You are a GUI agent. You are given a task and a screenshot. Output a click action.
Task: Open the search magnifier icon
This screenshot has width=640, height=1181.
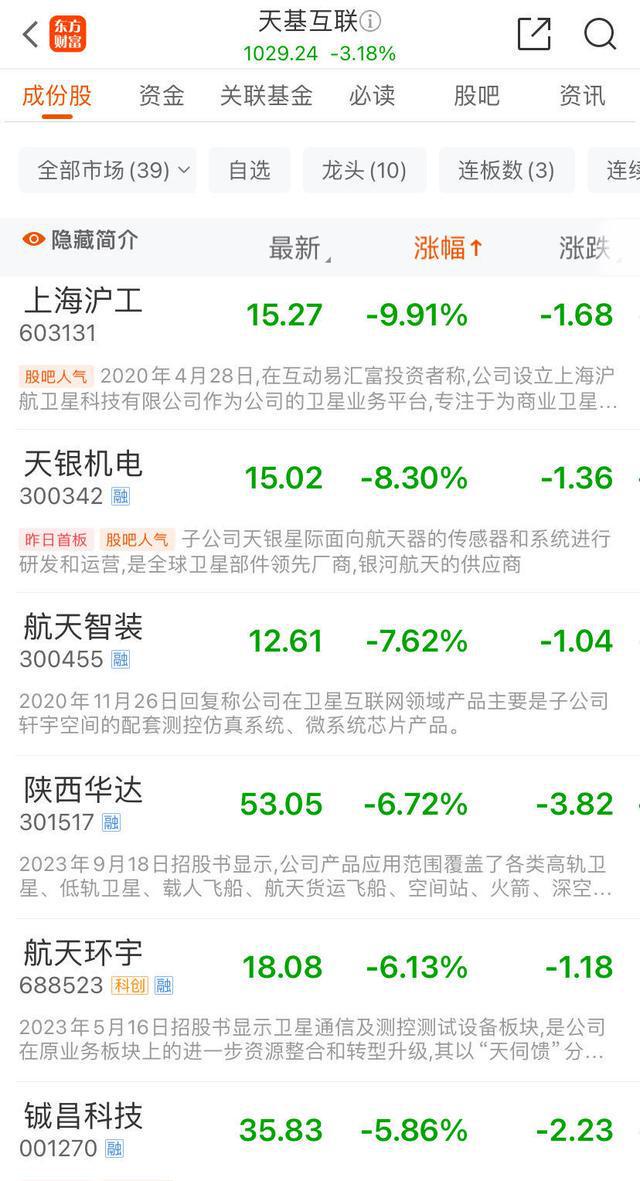(x=600, y=34)
